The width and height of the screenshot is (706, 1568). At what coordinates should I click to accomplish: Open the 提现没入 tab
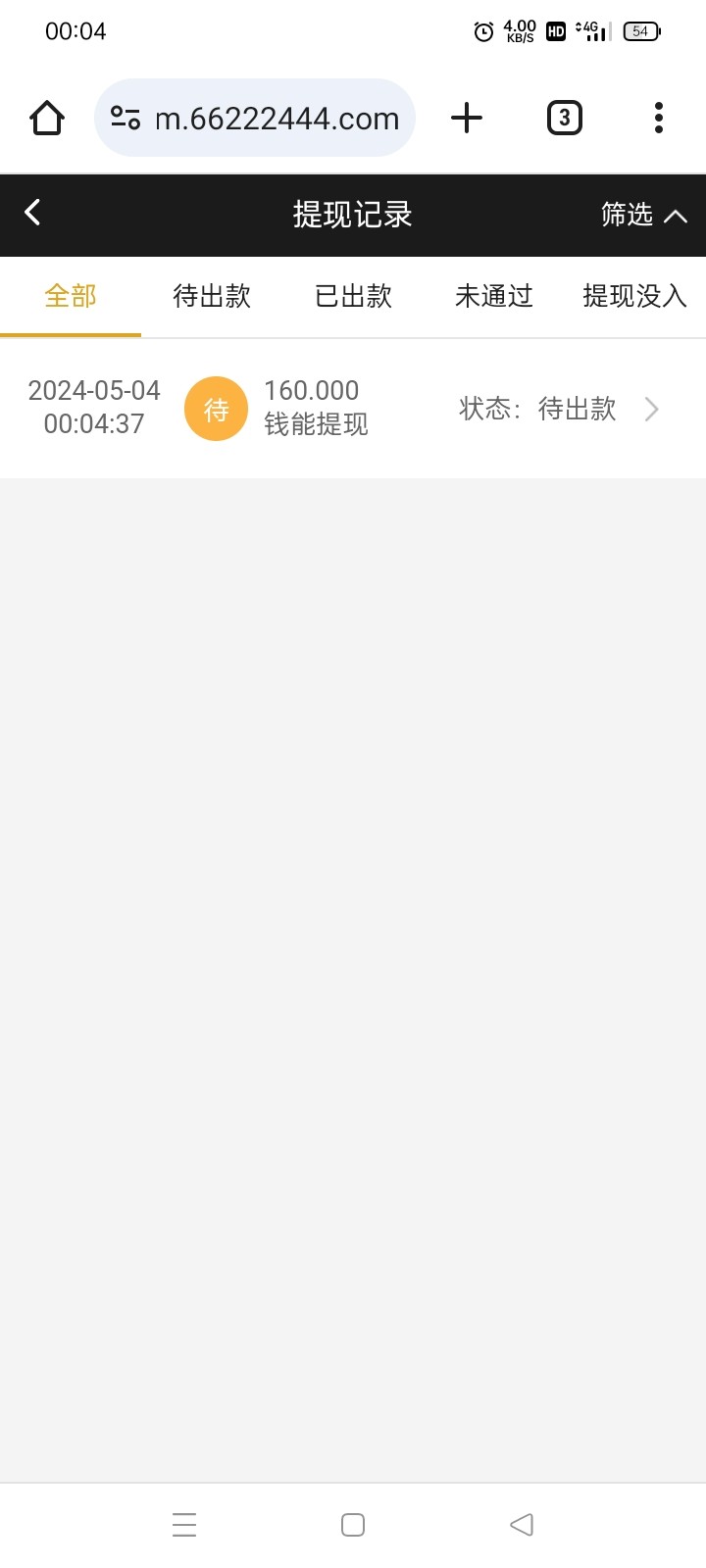[x=634, y=296]
